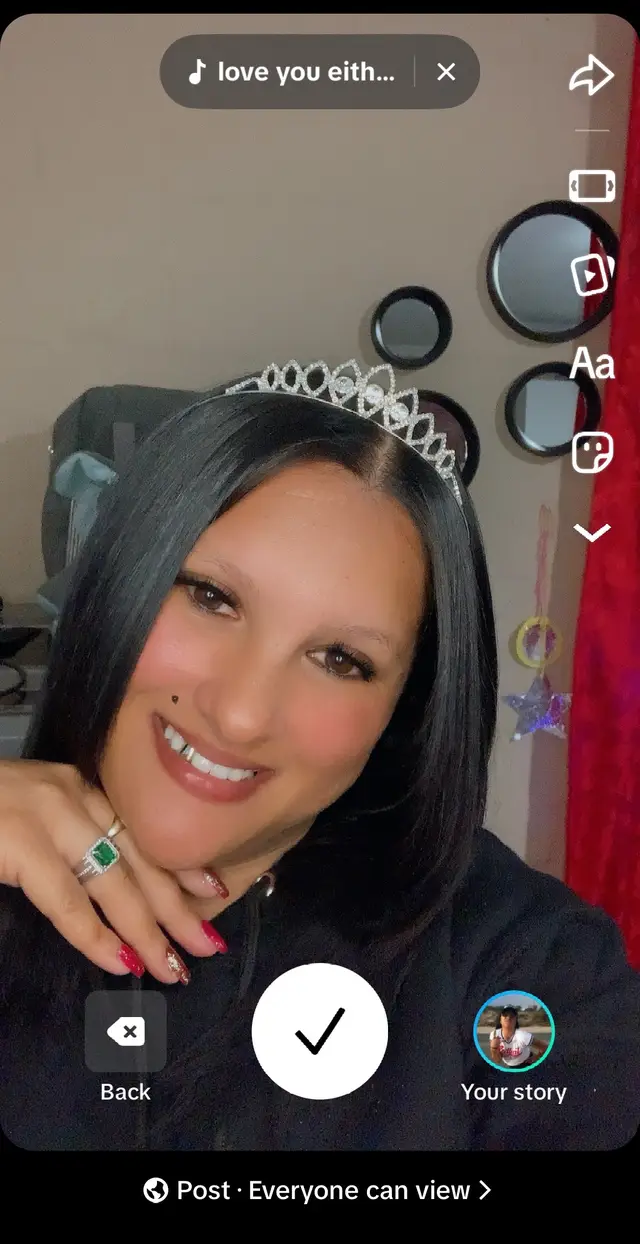The image size is (640, 1244).
Task: Open the layout flip tool
Action: [591, 186]
